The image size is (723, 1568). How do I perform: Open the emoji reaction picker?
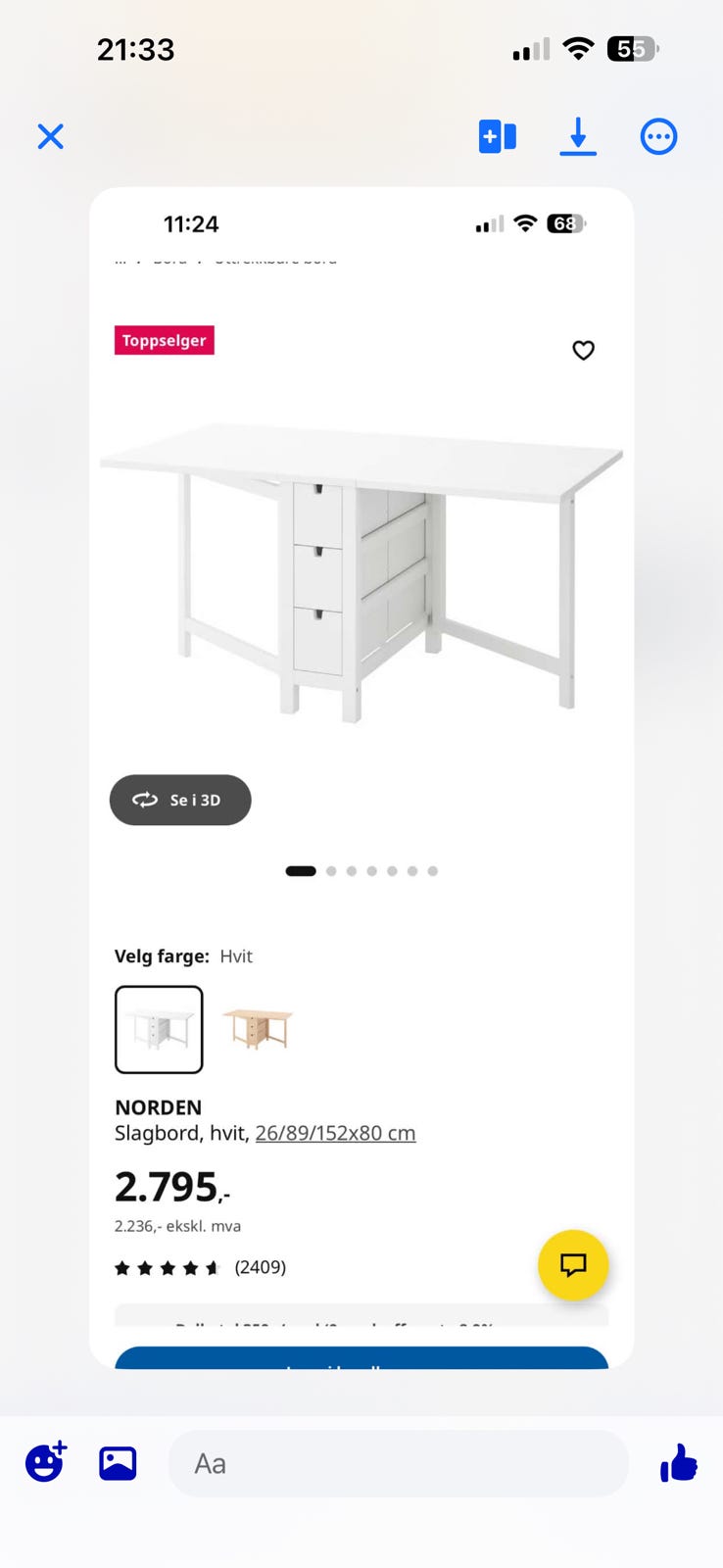click(45, 1462)
